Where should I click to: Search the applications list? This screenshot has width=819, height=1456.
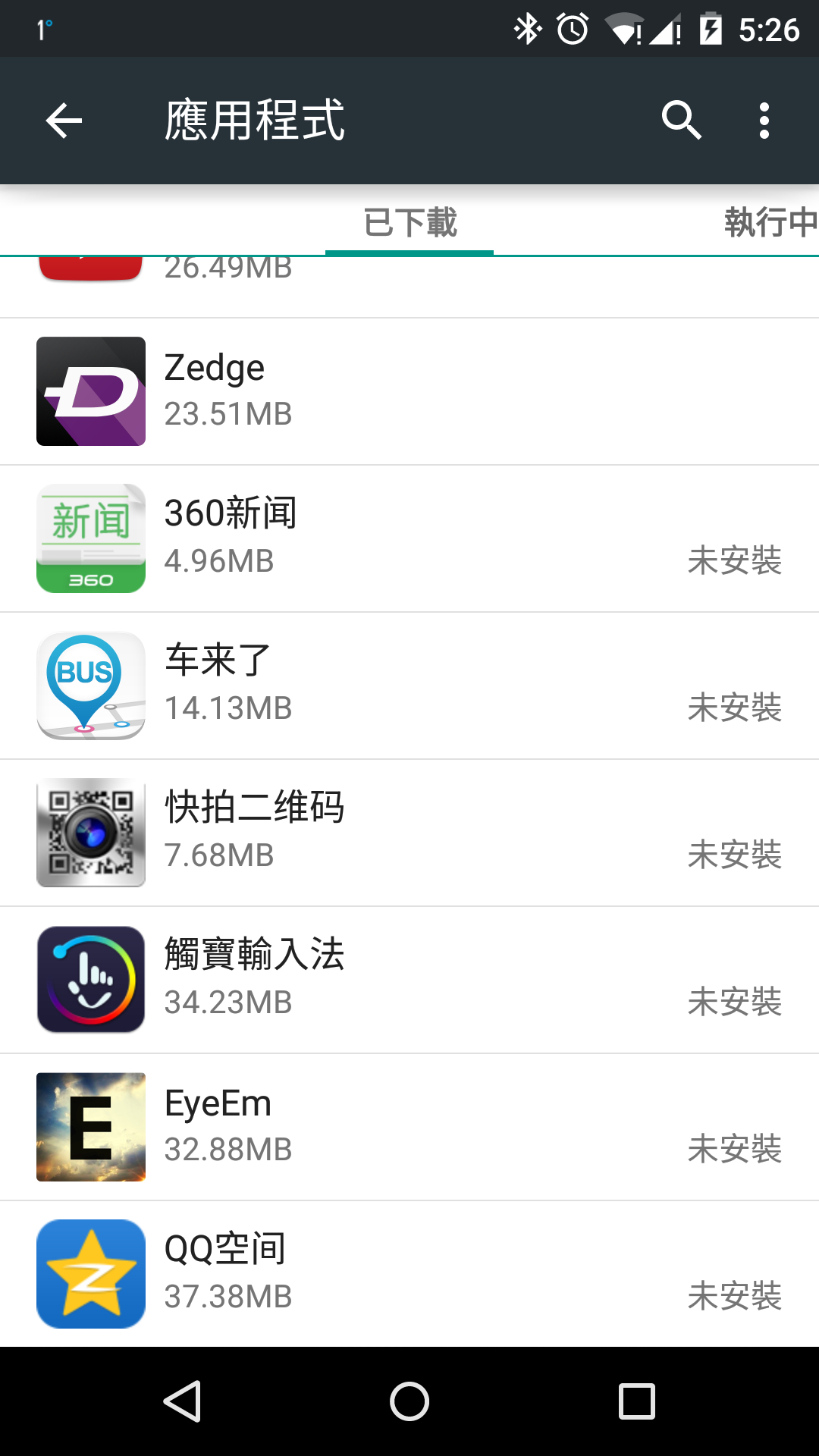click(681, 121)
